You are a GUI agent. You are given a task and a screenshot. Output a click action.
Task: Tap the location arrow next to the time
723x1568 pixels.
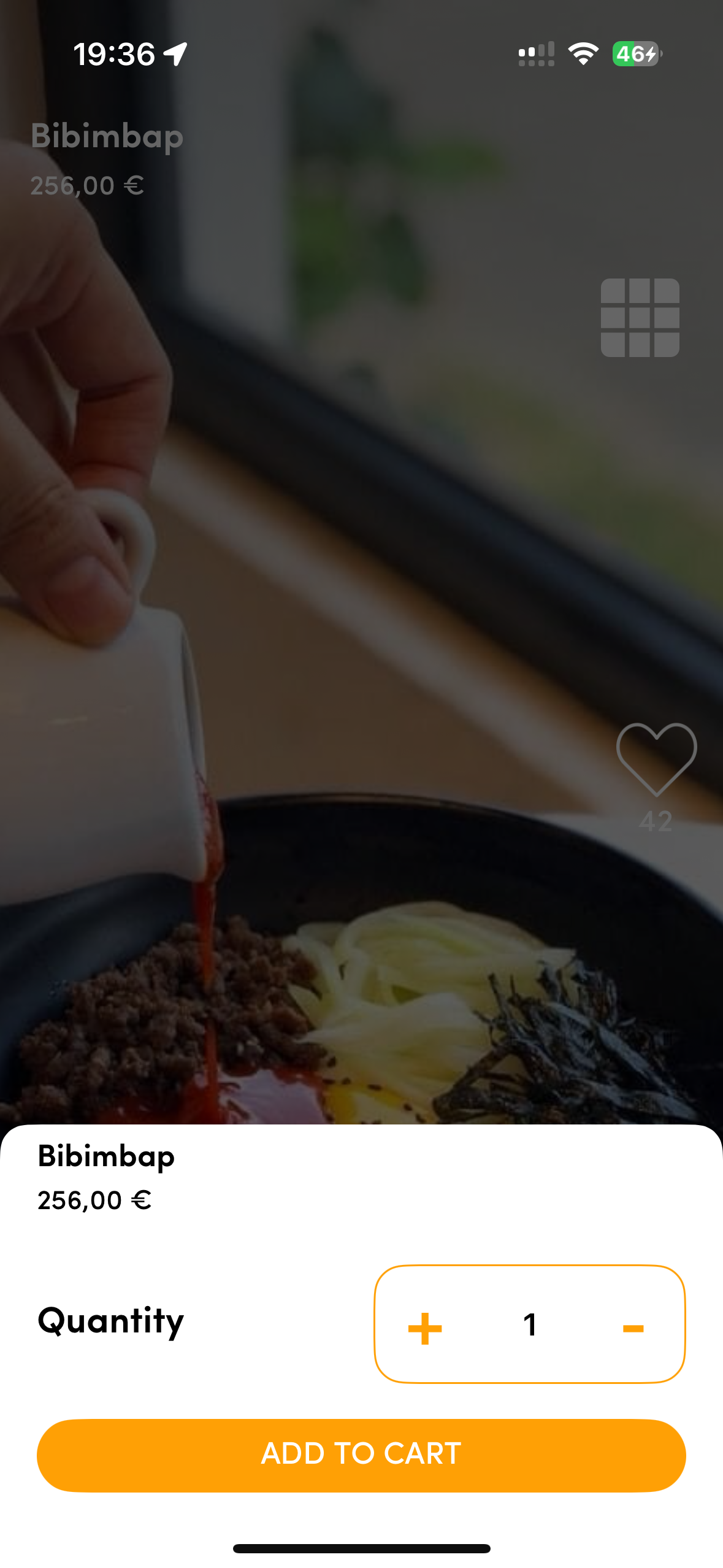point(174,54)
